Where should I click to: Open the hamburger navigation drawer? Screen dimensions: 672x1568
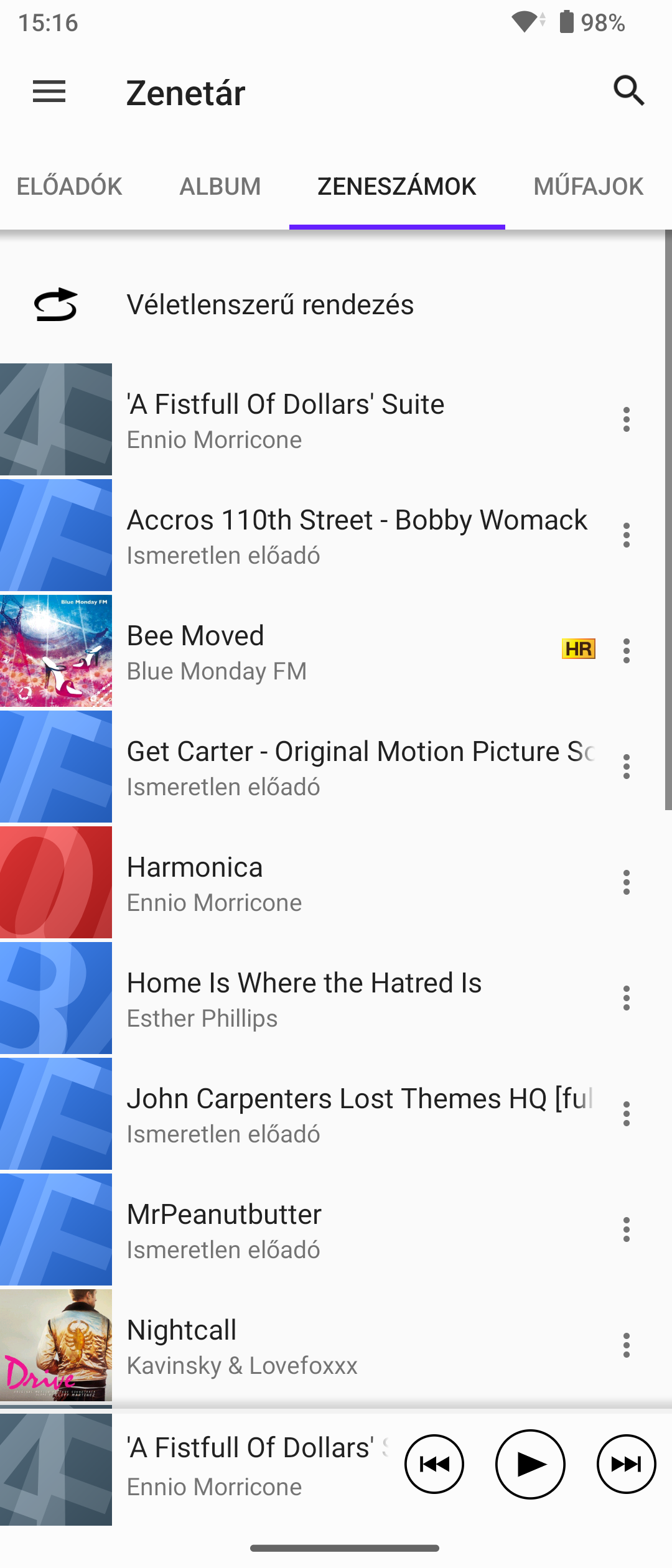[49, 92]
